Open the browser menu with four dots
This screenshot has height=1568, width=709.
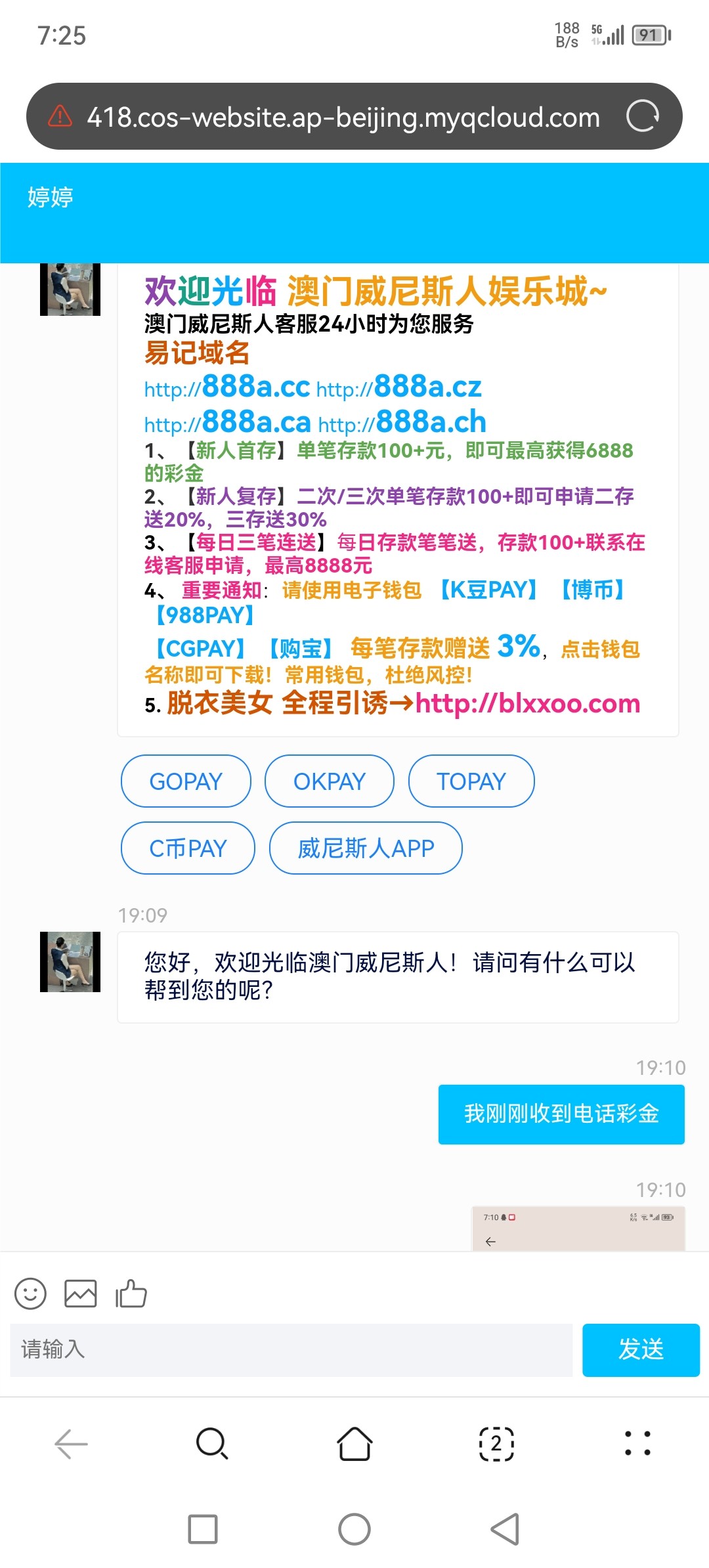(x=637, y=1444)
